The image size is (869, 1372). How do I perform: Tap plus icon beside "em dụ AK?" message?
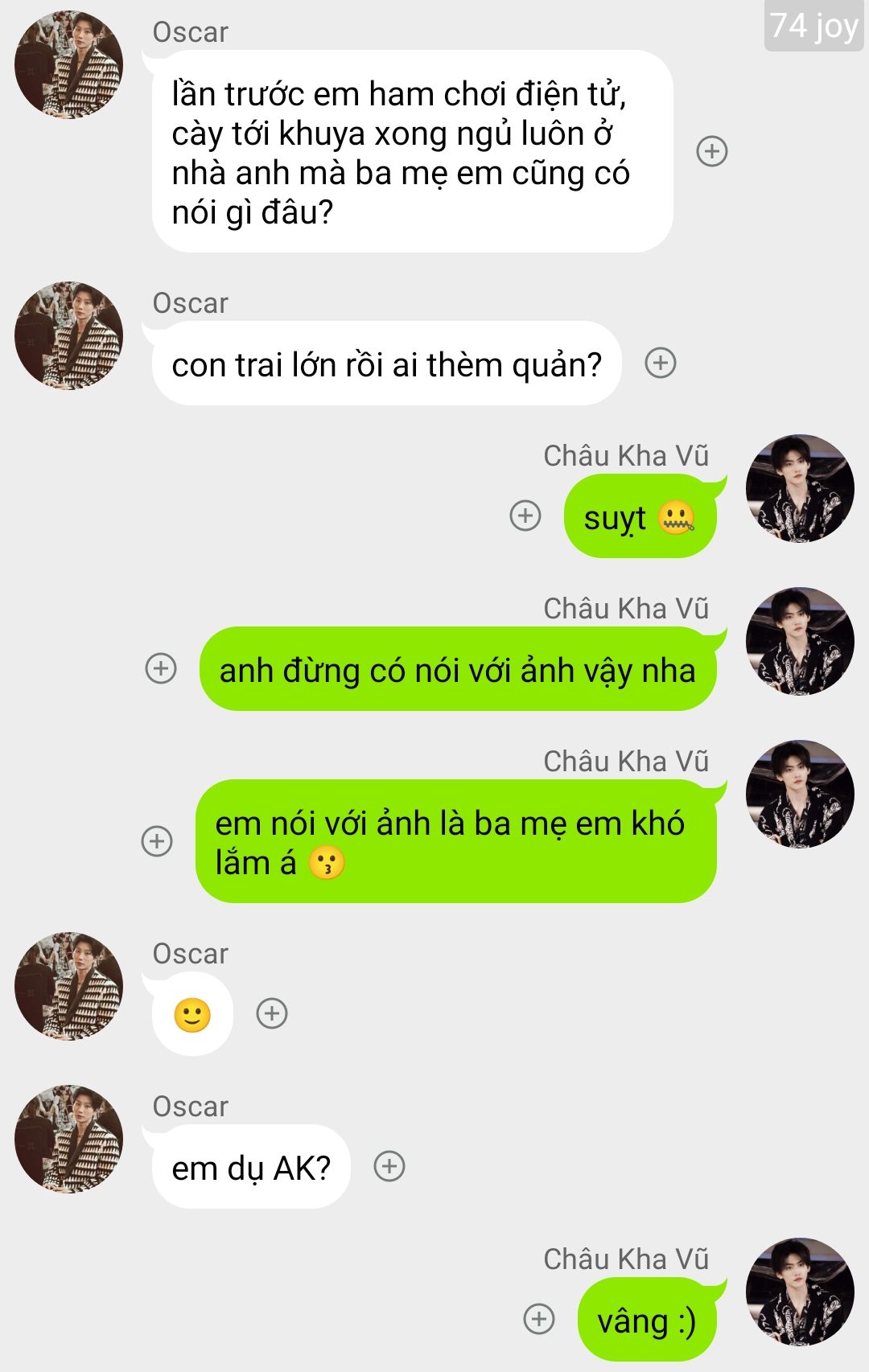click(x=389, y=1166)
